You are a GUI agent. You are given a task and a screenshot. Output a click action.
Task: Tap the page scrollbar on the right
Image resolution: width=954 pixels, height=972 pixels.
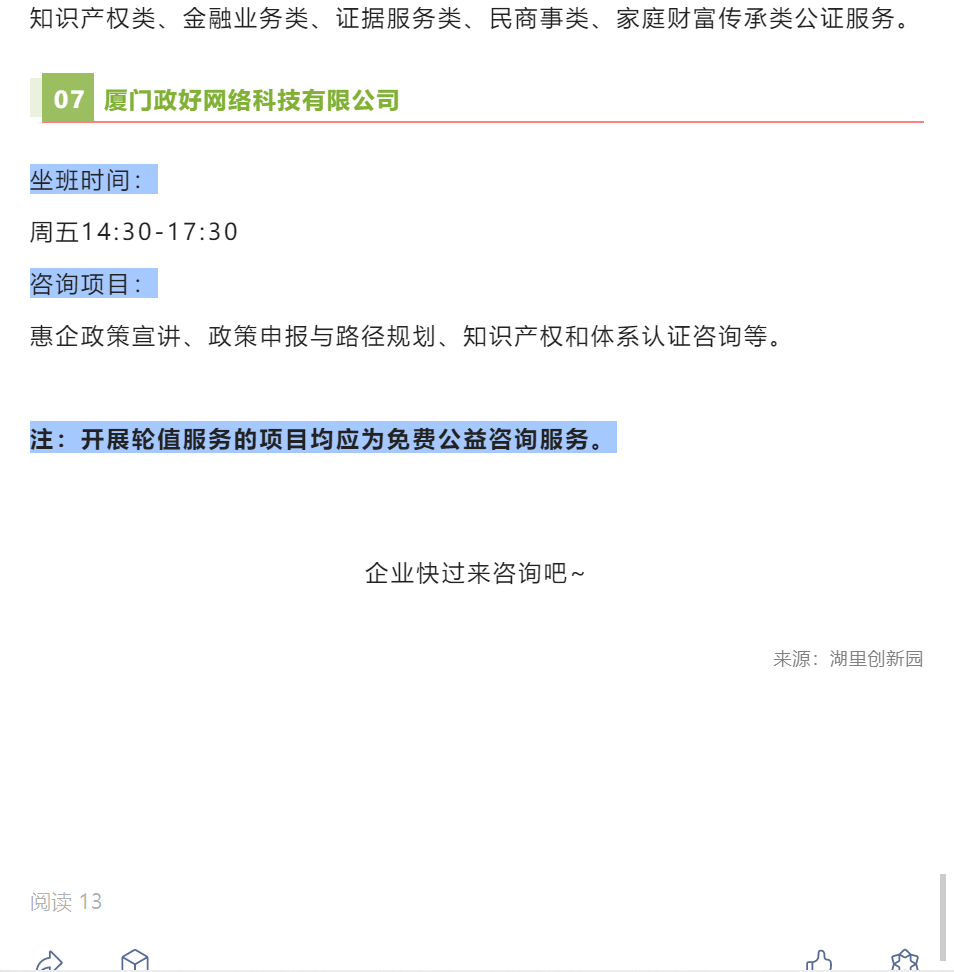click(942, 915)
